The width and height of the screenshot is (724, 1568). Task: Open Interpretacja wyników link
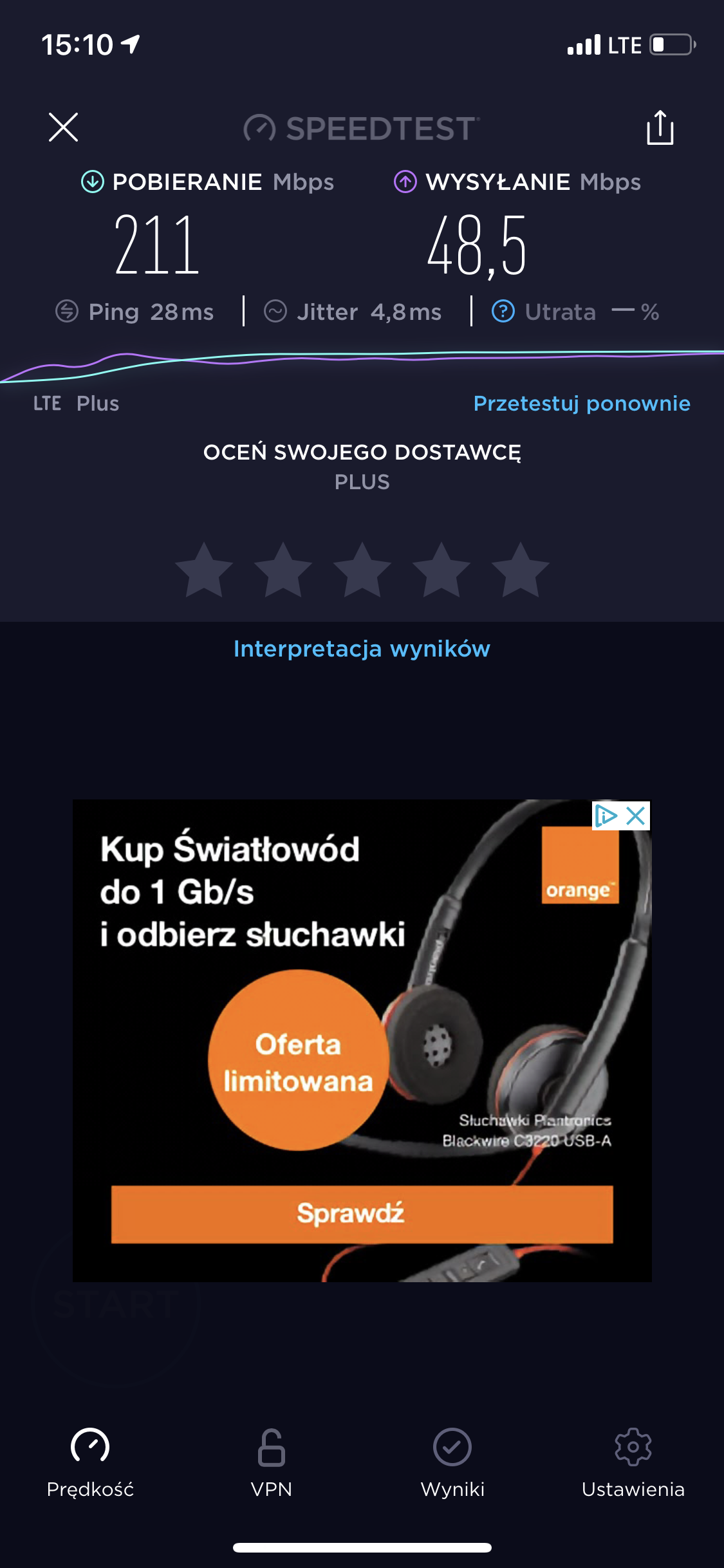point(362,649)
